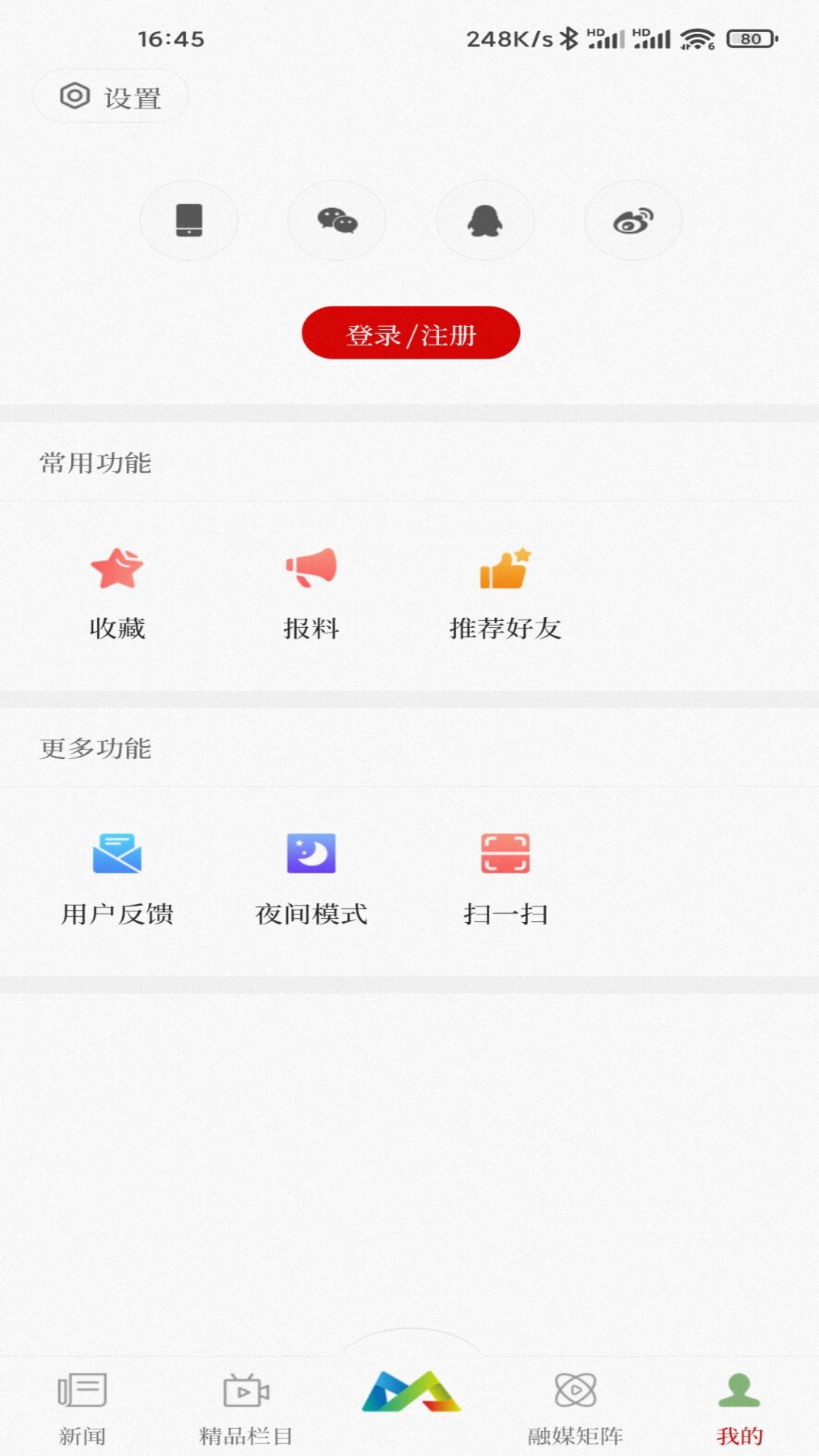
Task: Log in with phone number
Action: pos(189,220)
